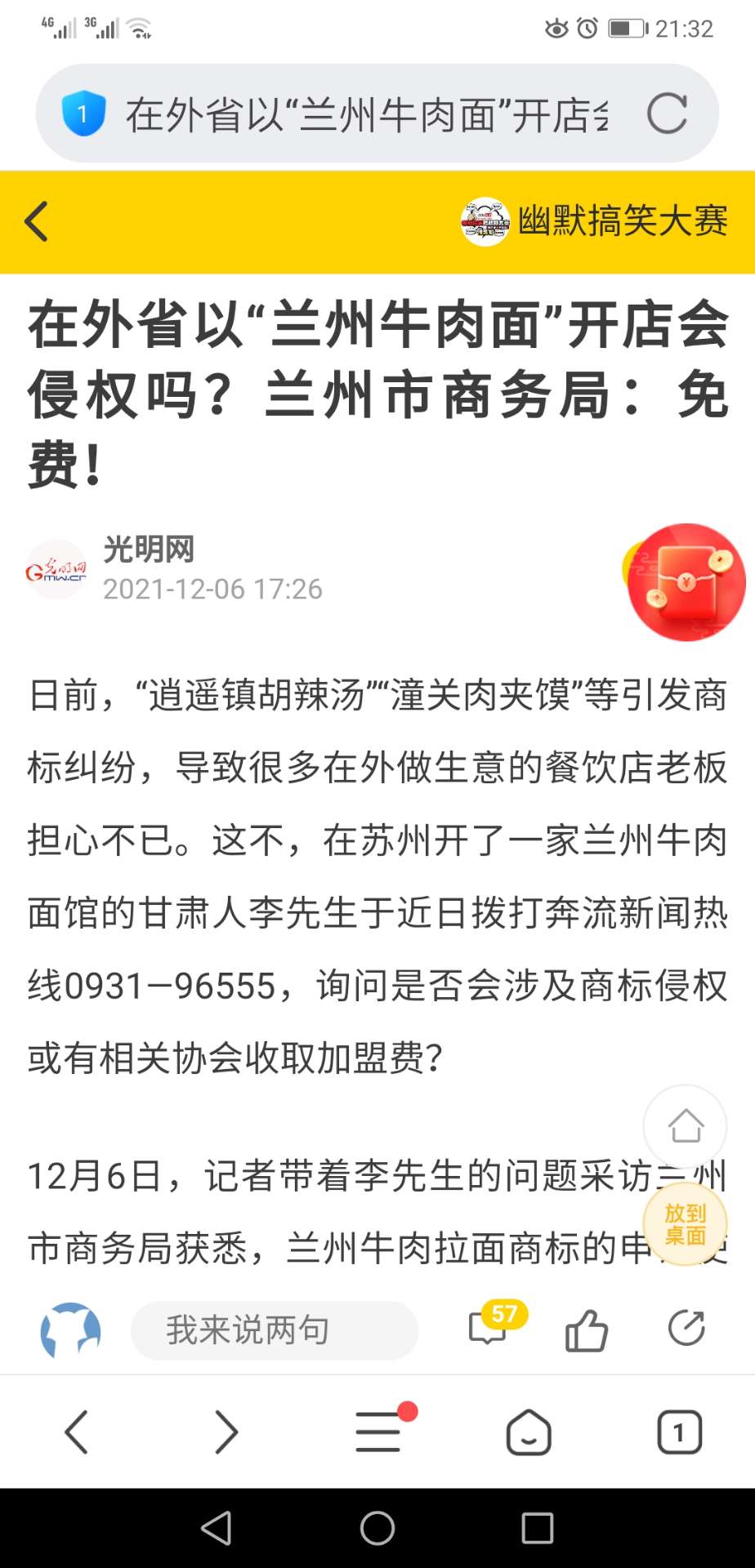Open user avatar next to comment box
The width and height of the screenshot is (755, 1568).
click(71, 1330)
